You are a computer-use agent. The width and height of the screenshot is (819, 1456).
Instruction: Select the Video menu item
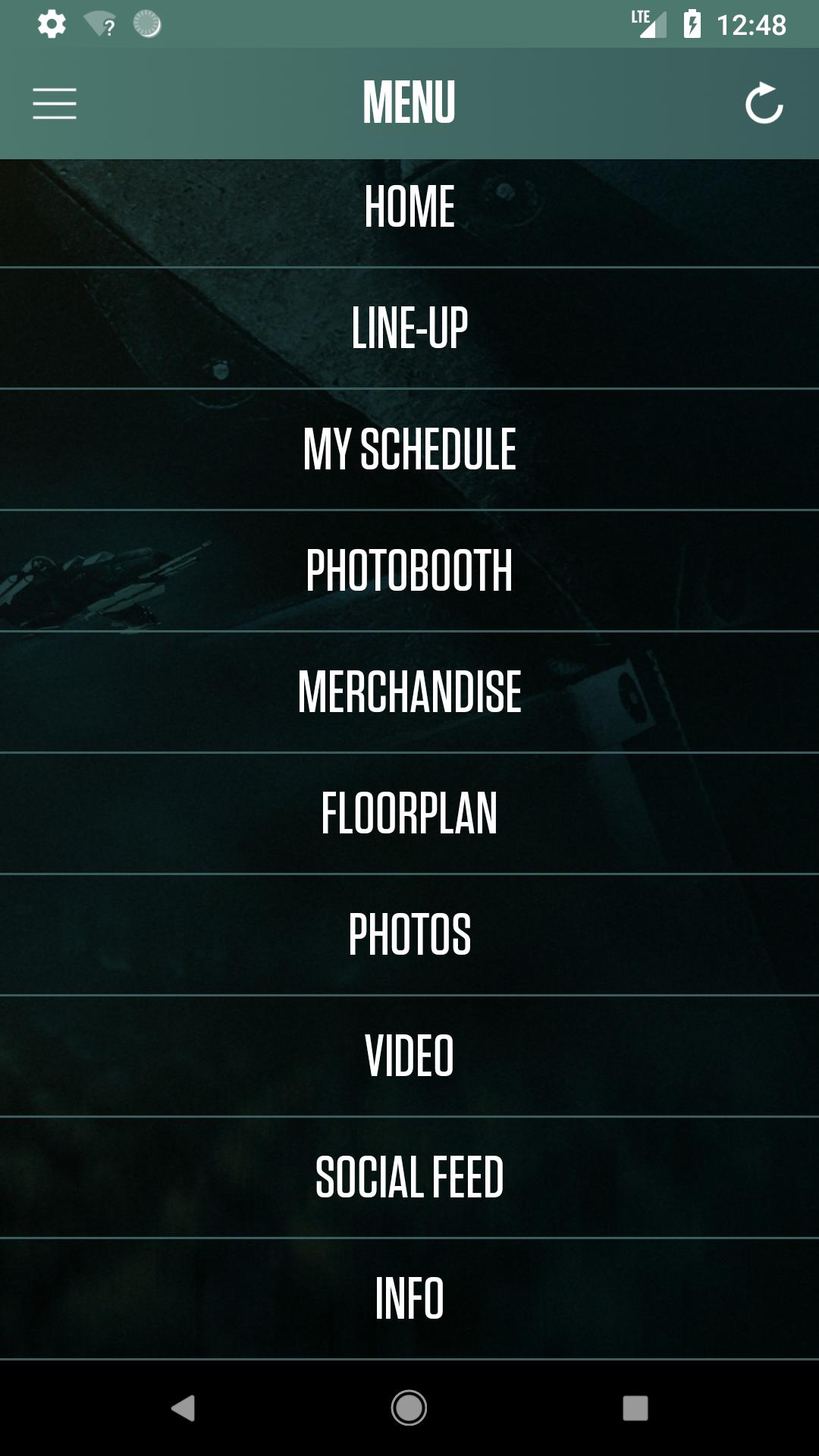point(409,1056)
